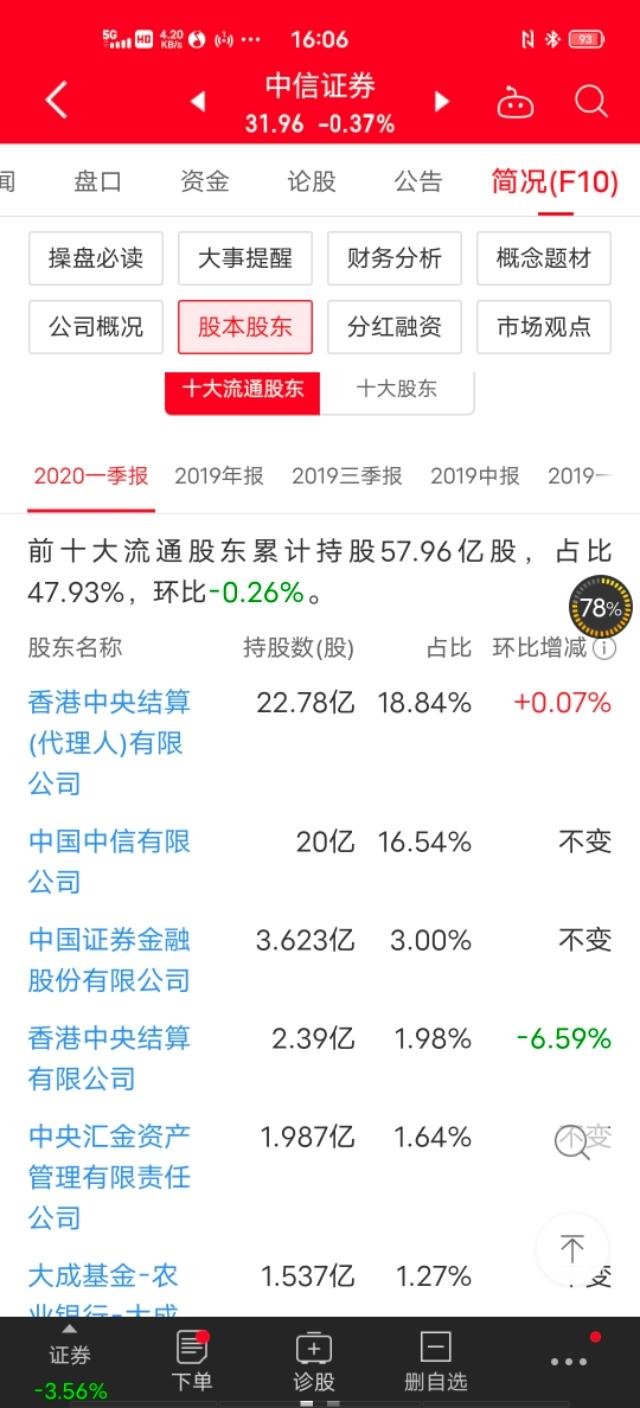Screen dimensions: 640x1408
Task: Switch to the 公告 tab
Action: coord(418,182)
